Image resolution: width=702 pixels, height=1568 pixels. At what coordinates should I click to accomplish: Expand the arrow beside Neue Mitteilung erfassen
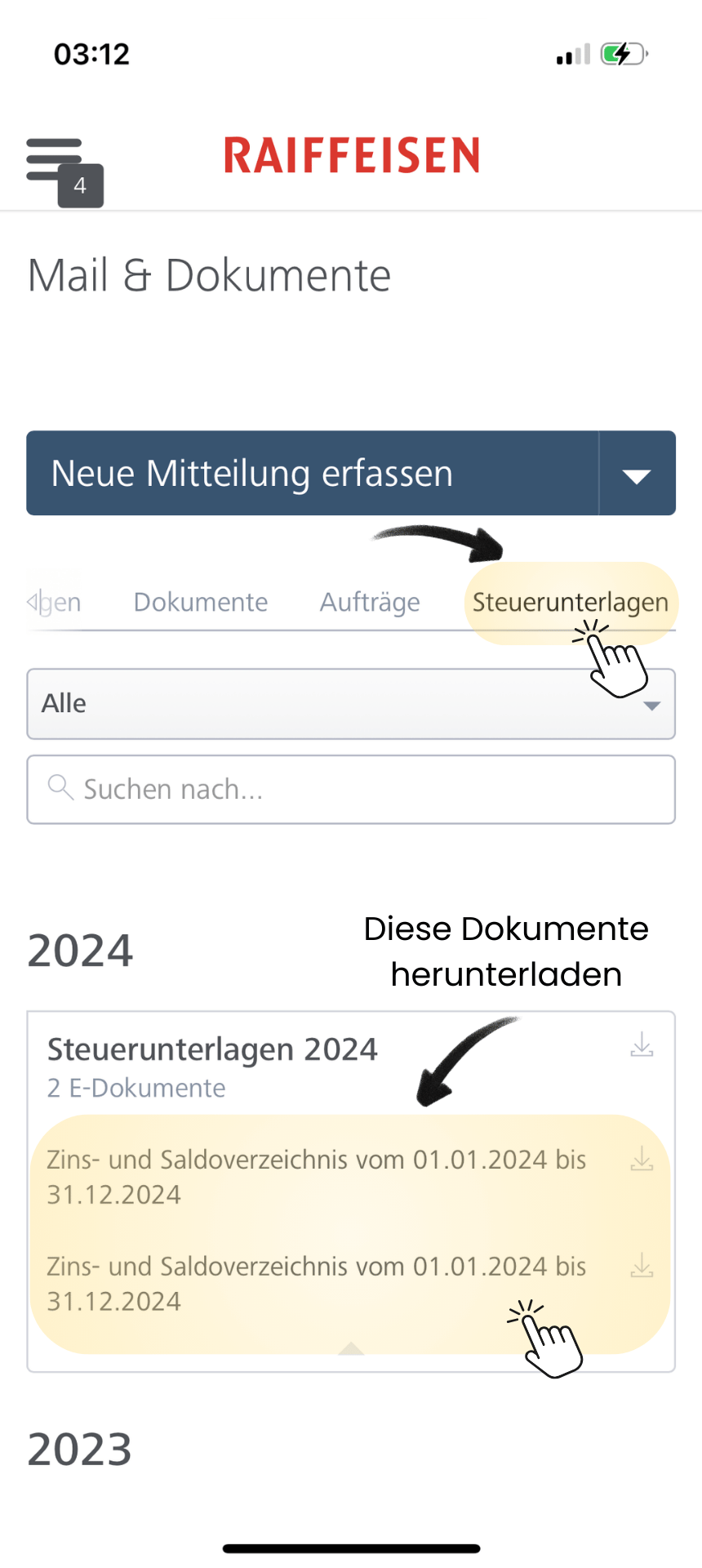click(x=637, y=474)
